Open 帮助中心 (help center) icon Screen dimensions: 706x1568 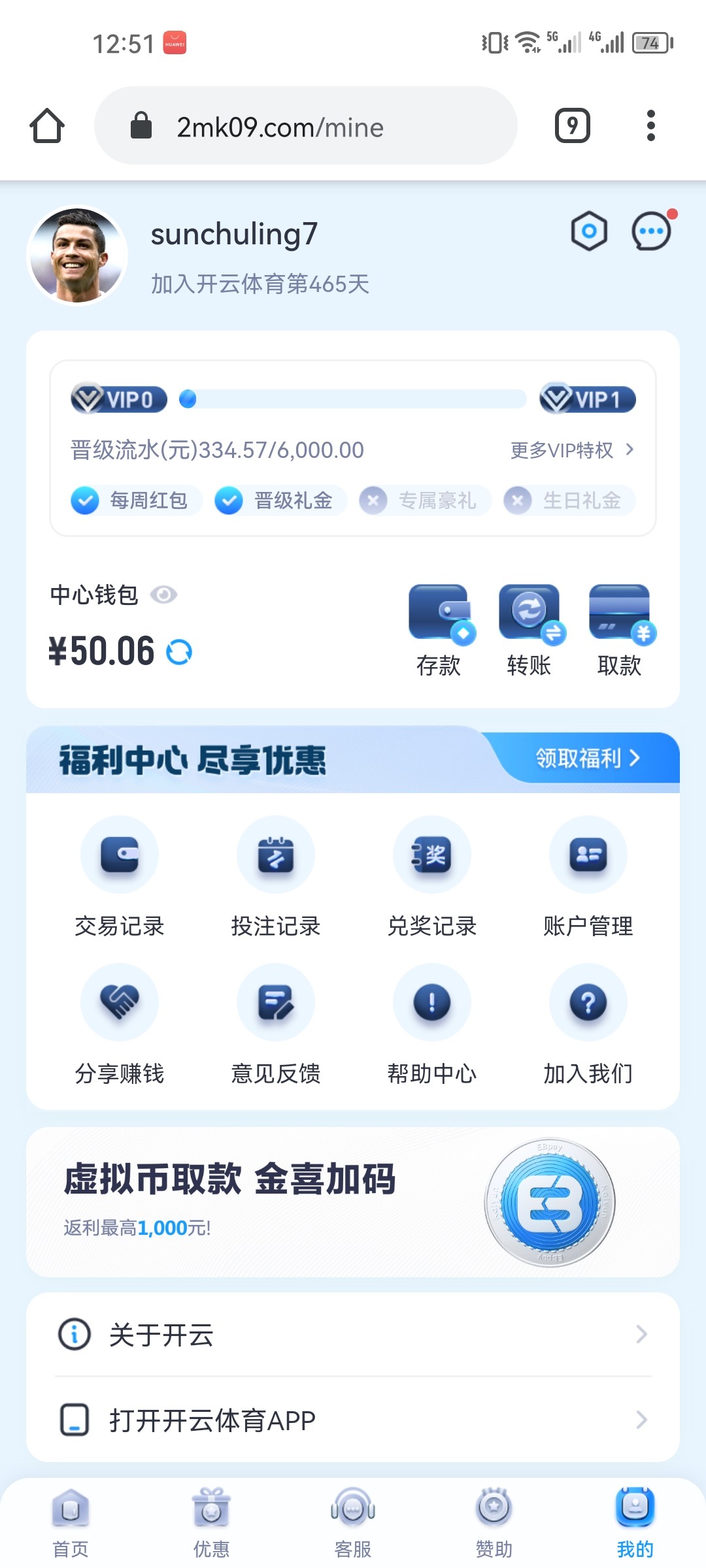point(431,1003)
